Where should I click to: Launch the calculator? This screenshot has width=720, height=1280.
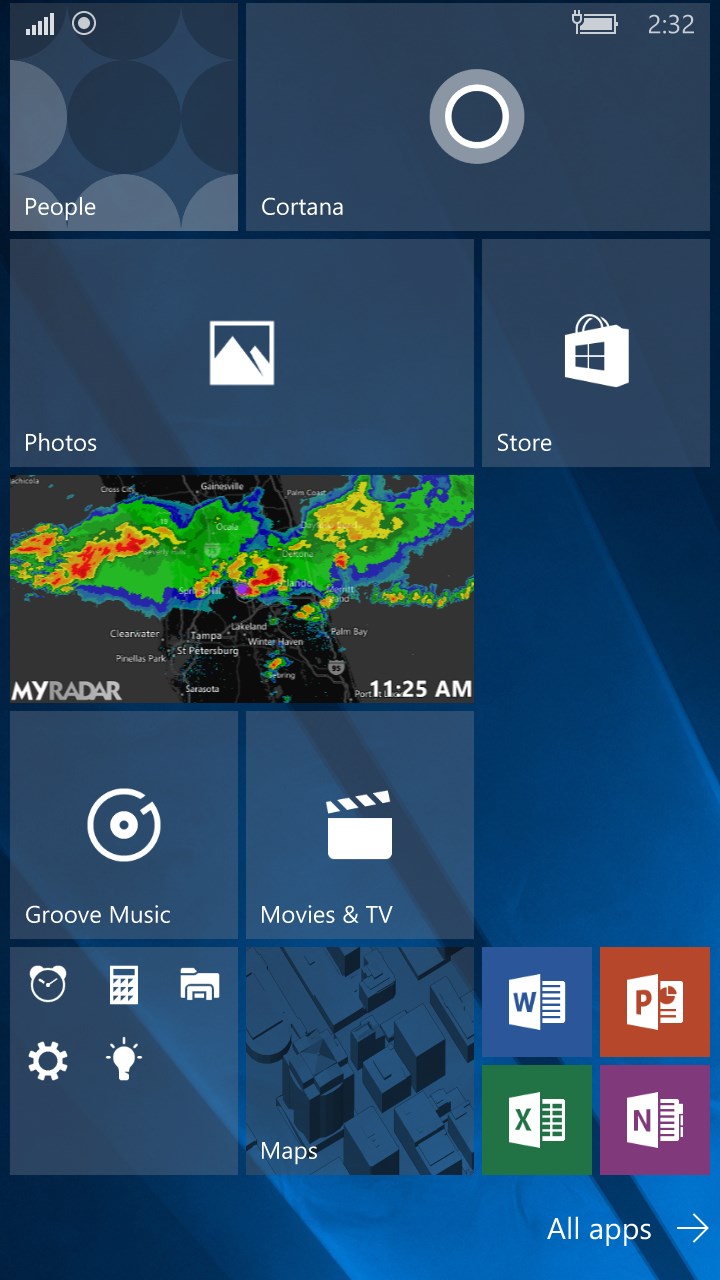pyautogui.click(x=124, y=986)
